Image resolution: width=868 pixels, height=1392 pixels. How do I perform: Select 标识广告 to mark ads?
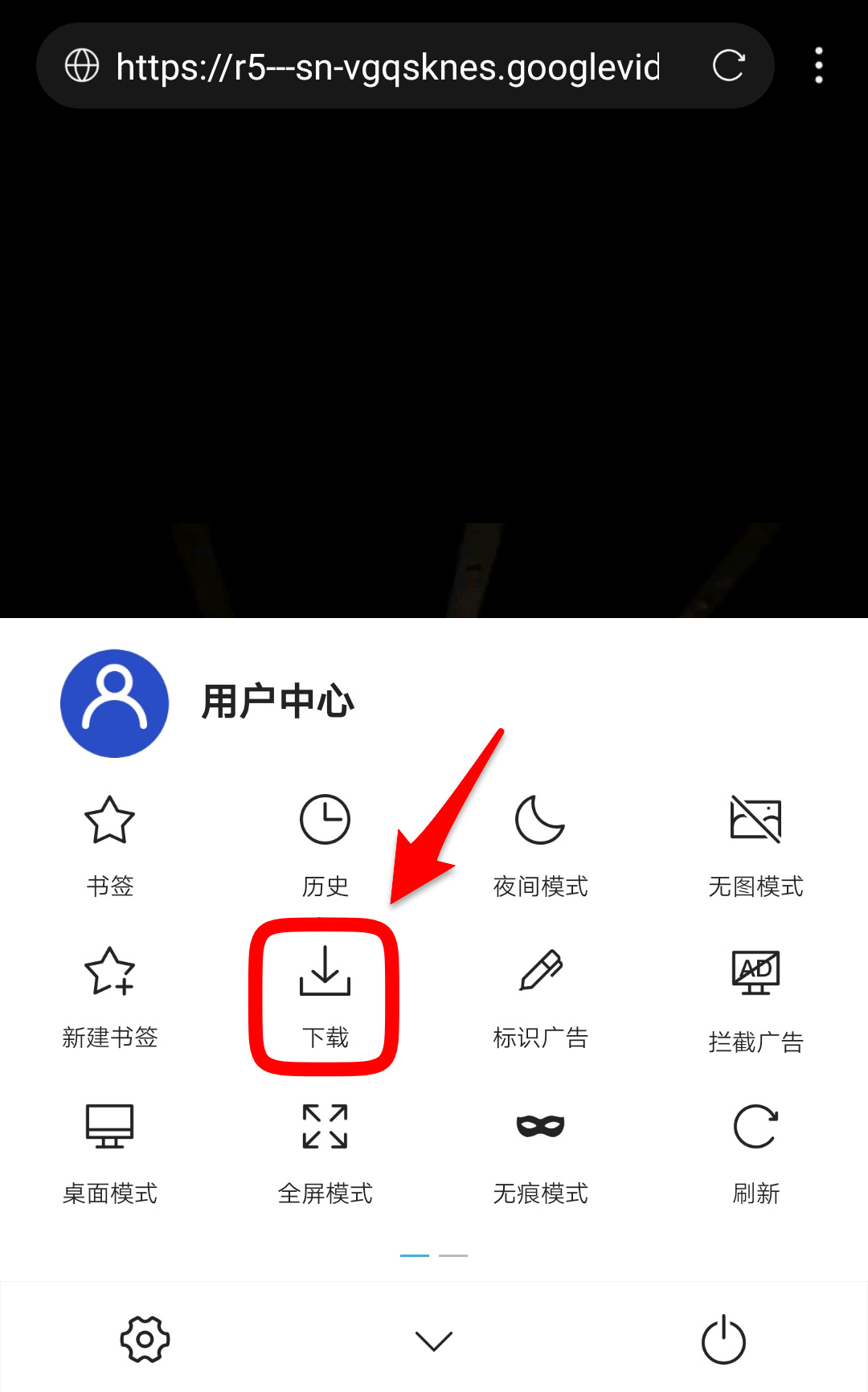tap(540, 997)
